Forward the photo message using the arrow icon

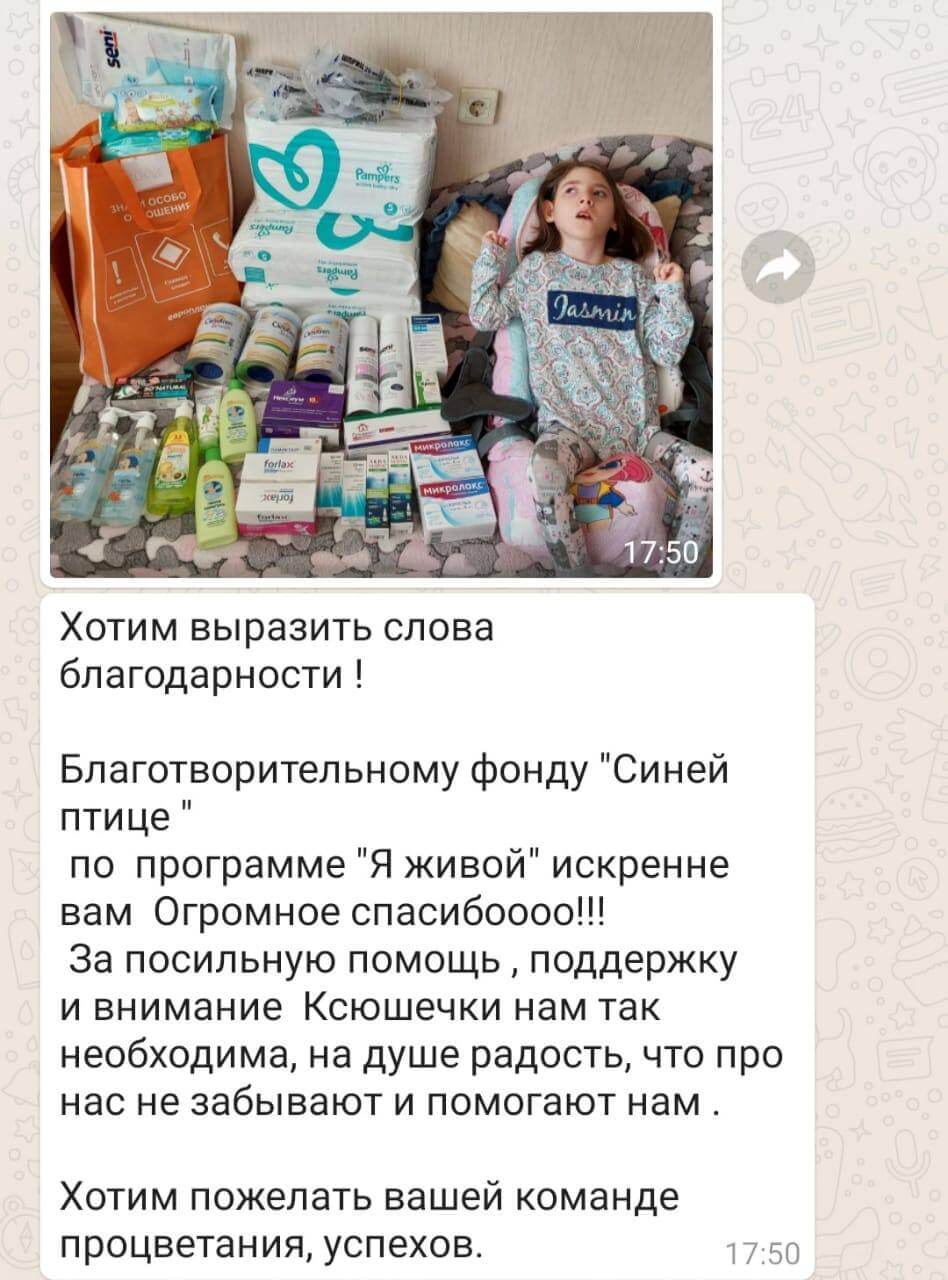(x=785, y=265)
